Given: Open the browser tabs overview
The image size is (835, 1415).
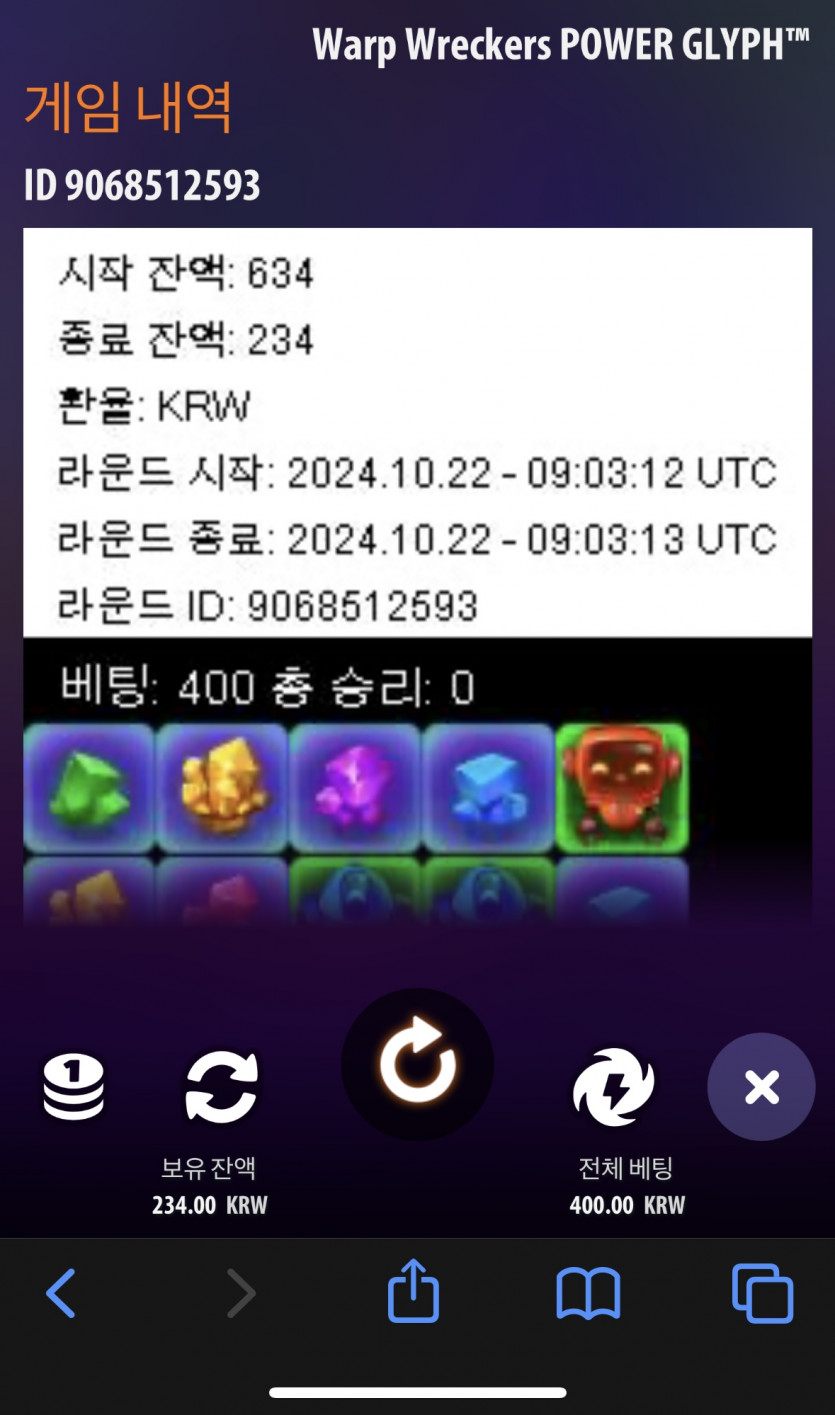Looking at the screenshot, I should tap(762, 1293).
